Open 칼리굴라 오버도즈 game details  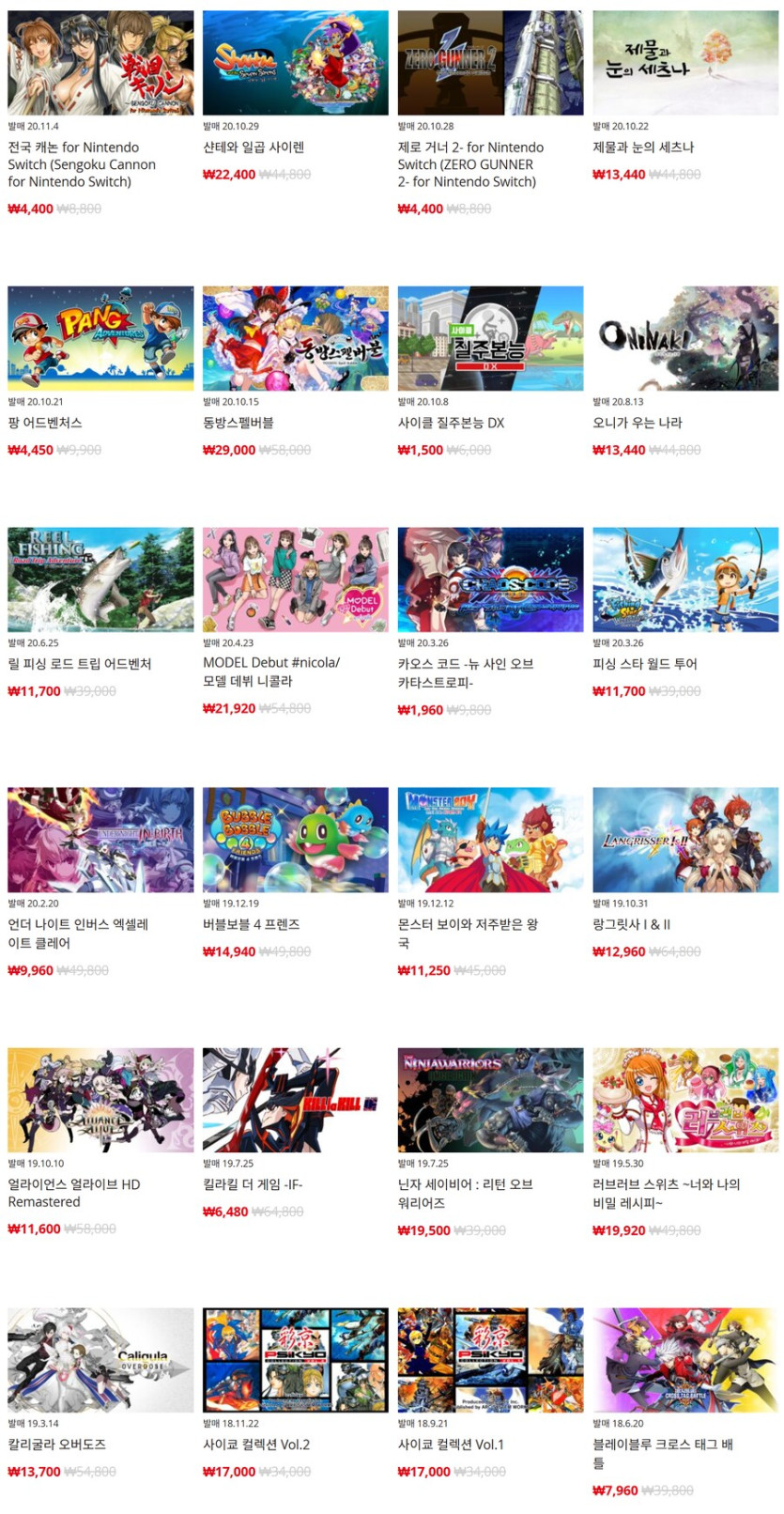click(x=100, y=1360)
